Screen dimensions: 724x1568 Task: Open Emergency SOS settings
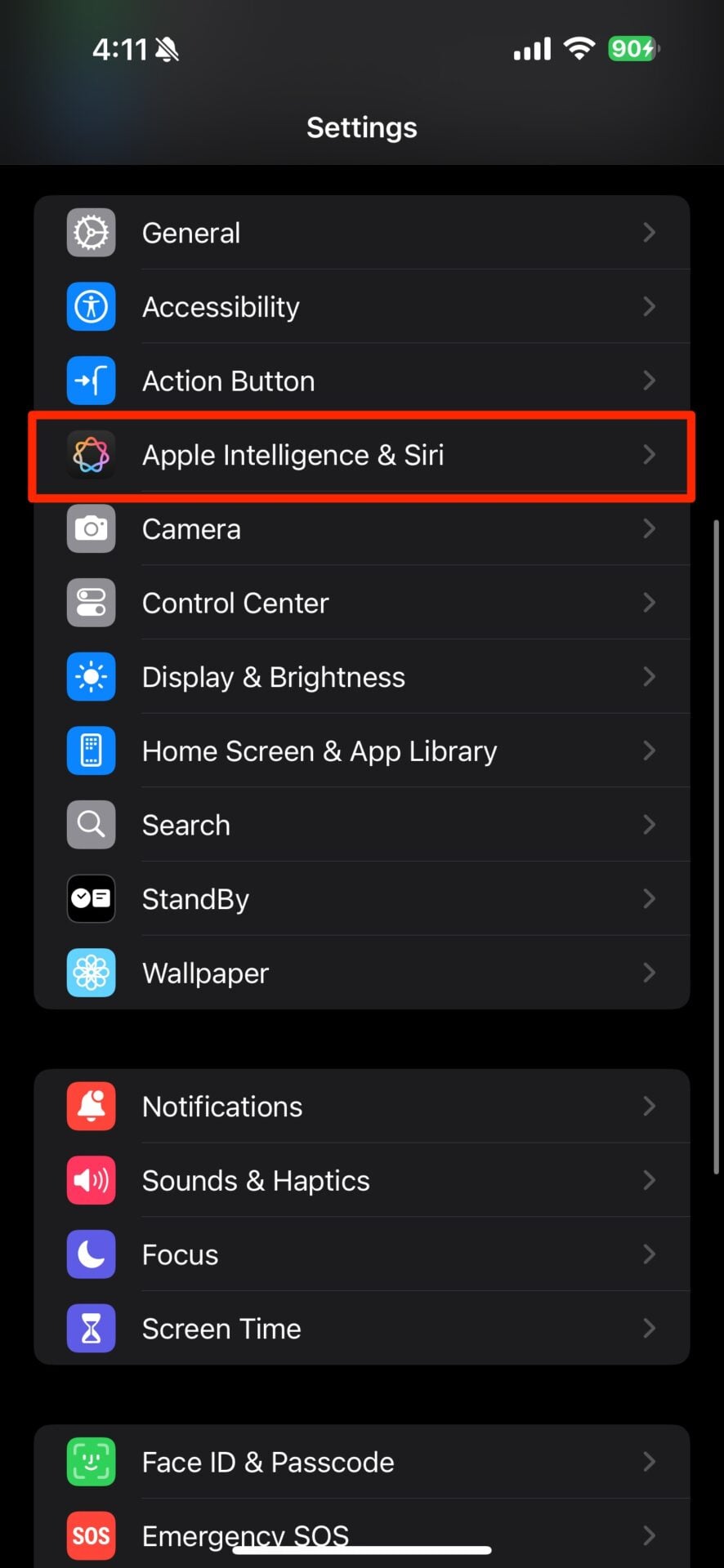click(x=361, y=1531)
